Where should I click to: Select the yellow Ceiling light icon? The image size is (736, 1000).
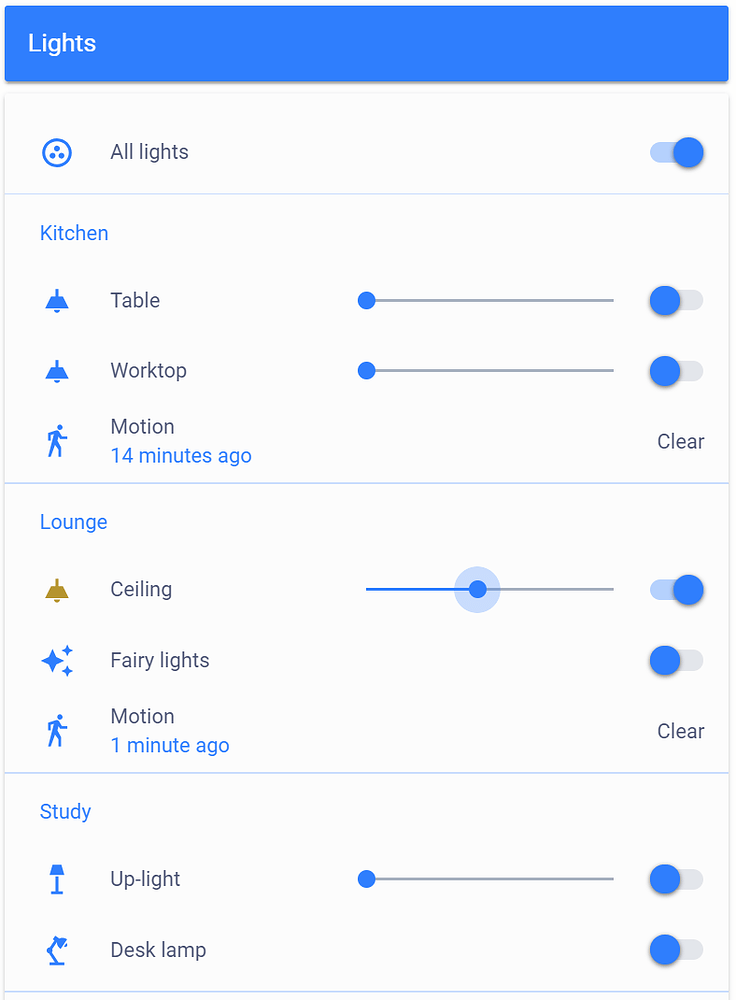click(x=58, y=589)
